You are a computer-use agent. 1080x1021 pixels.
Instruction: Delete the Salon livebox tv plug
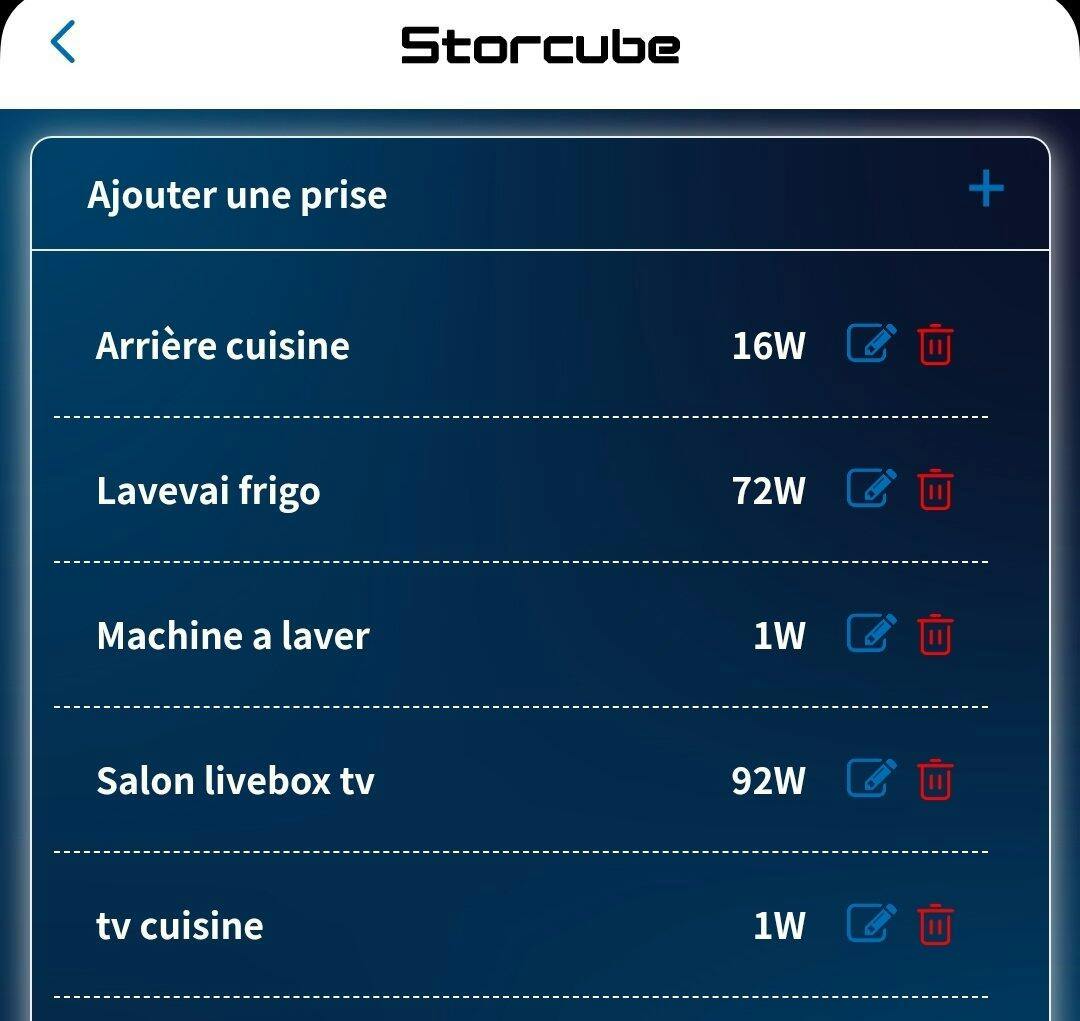tap(935, 780)
